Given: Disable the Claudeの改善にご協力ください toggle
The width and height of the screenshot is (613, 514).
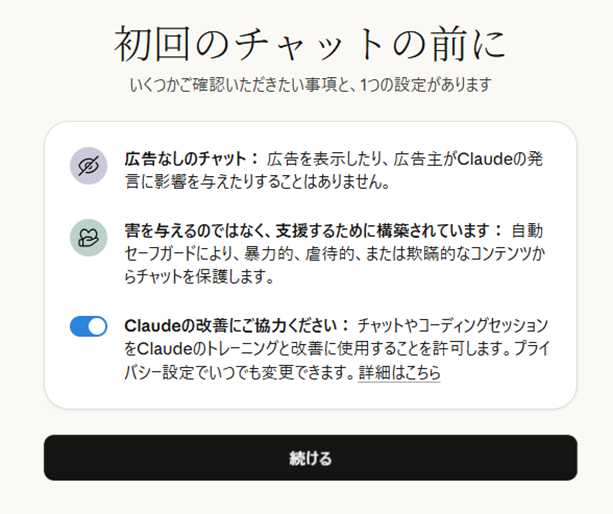Looking at the screenshot, I should point(88,326).
